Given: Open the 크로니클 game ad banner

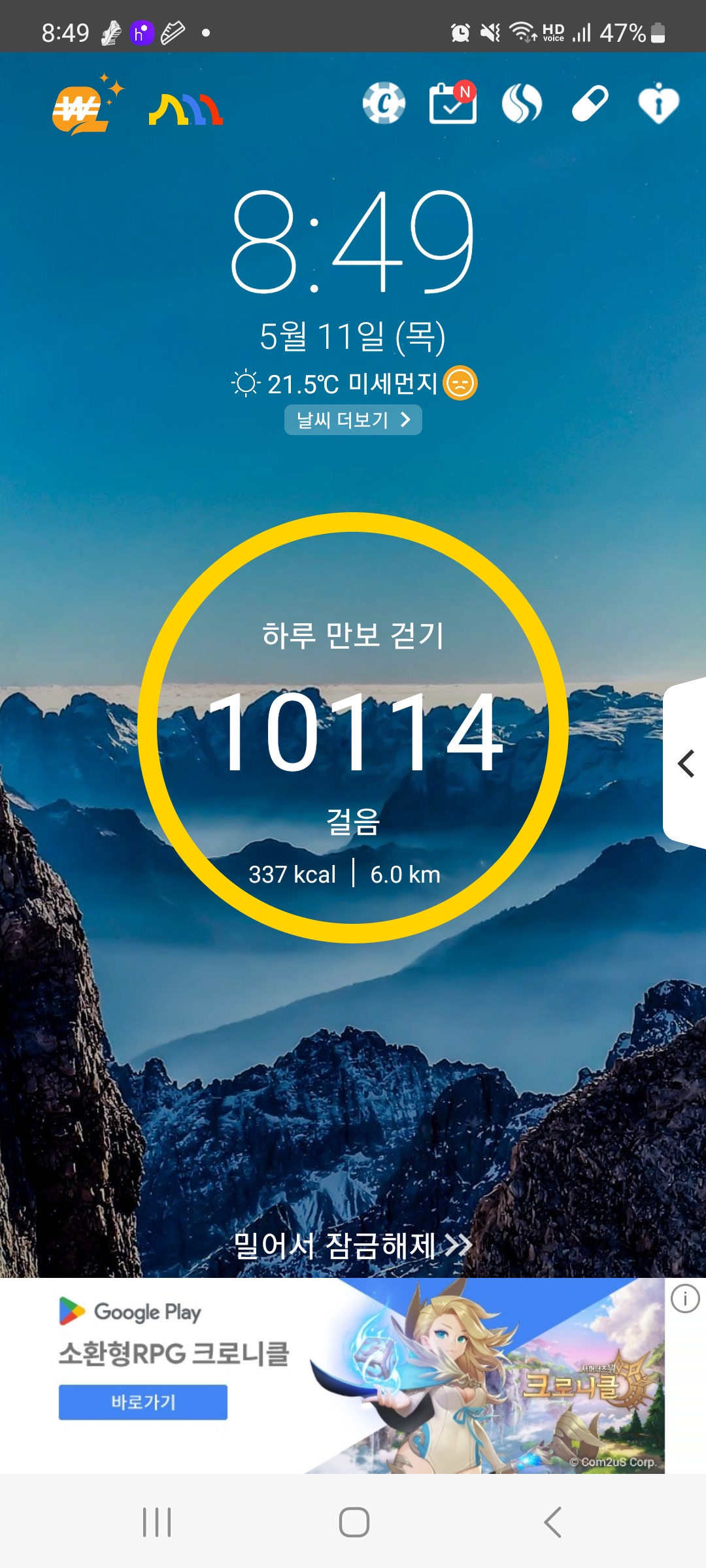Looking at the screenshot, I should pos(332,1375).
